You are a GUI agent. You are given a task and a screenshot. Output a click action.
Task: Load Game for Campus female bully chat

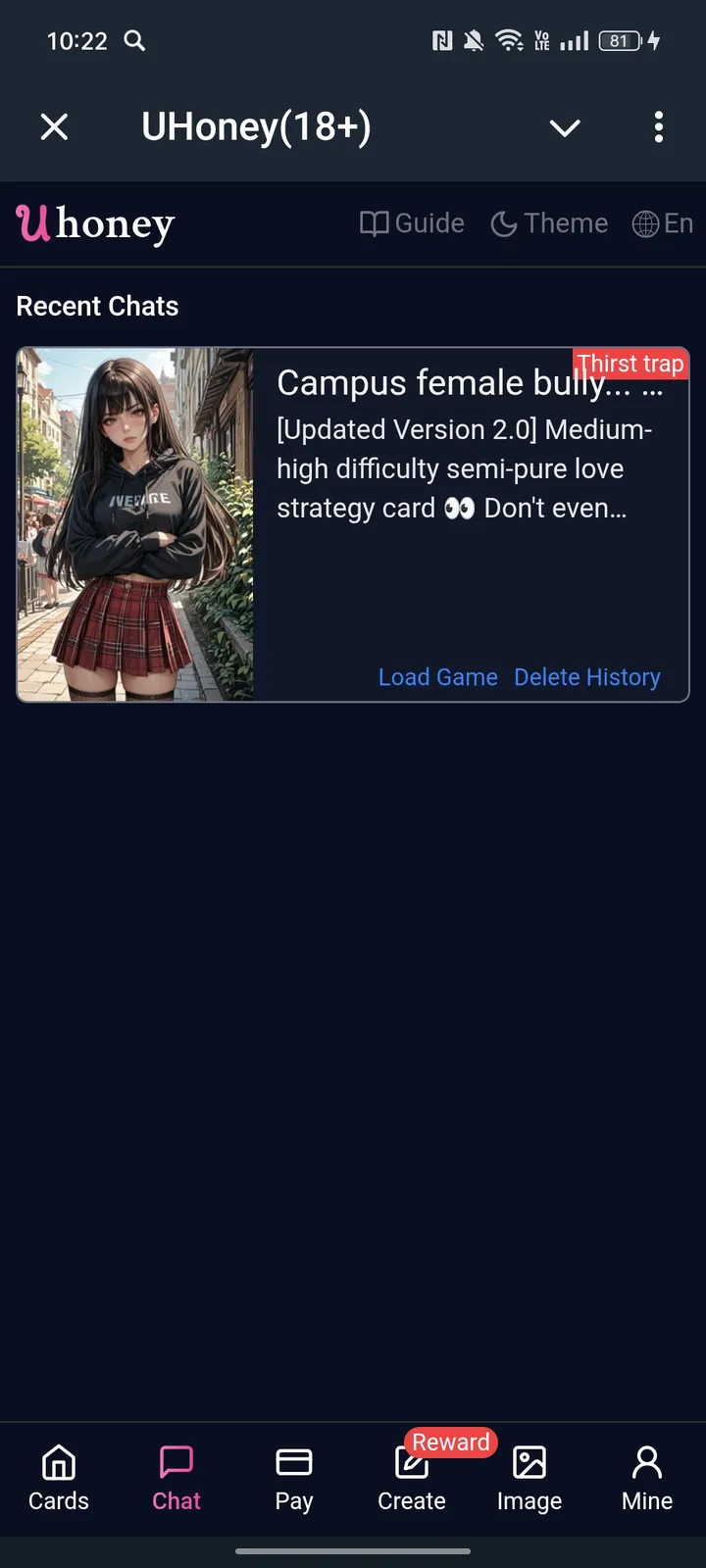(x=438, y=676)
